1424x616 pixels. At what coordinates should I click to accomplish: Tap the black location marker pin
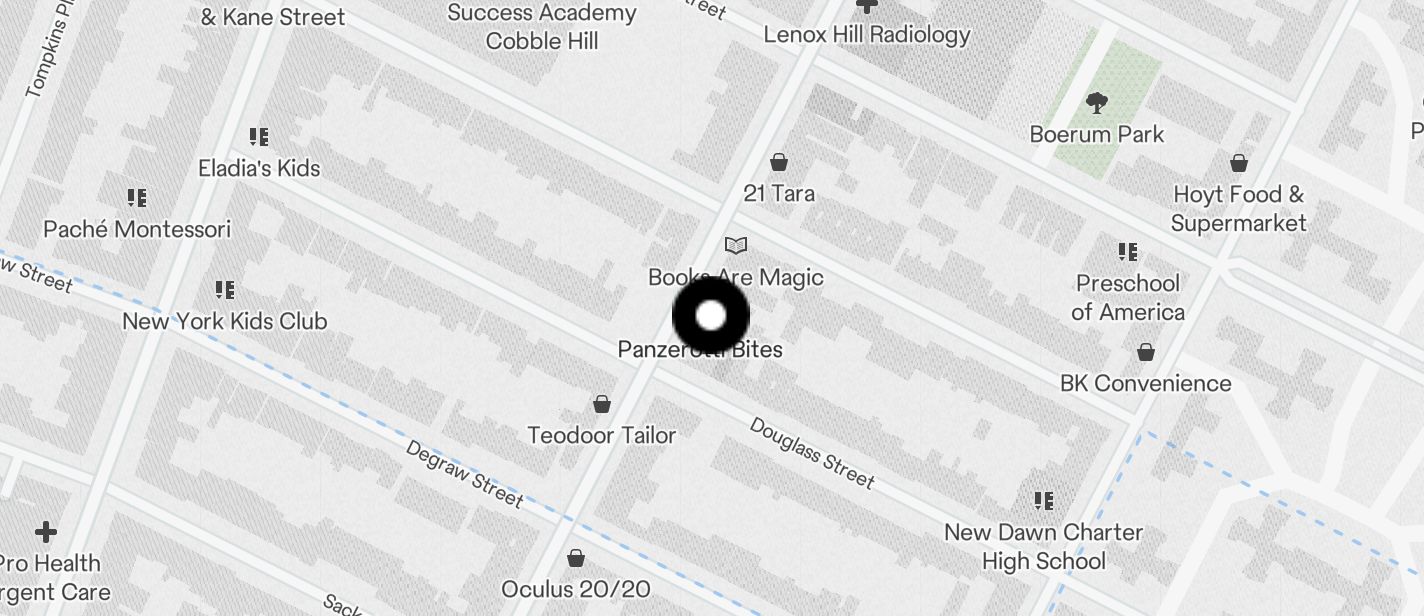(x=710, y=316)
